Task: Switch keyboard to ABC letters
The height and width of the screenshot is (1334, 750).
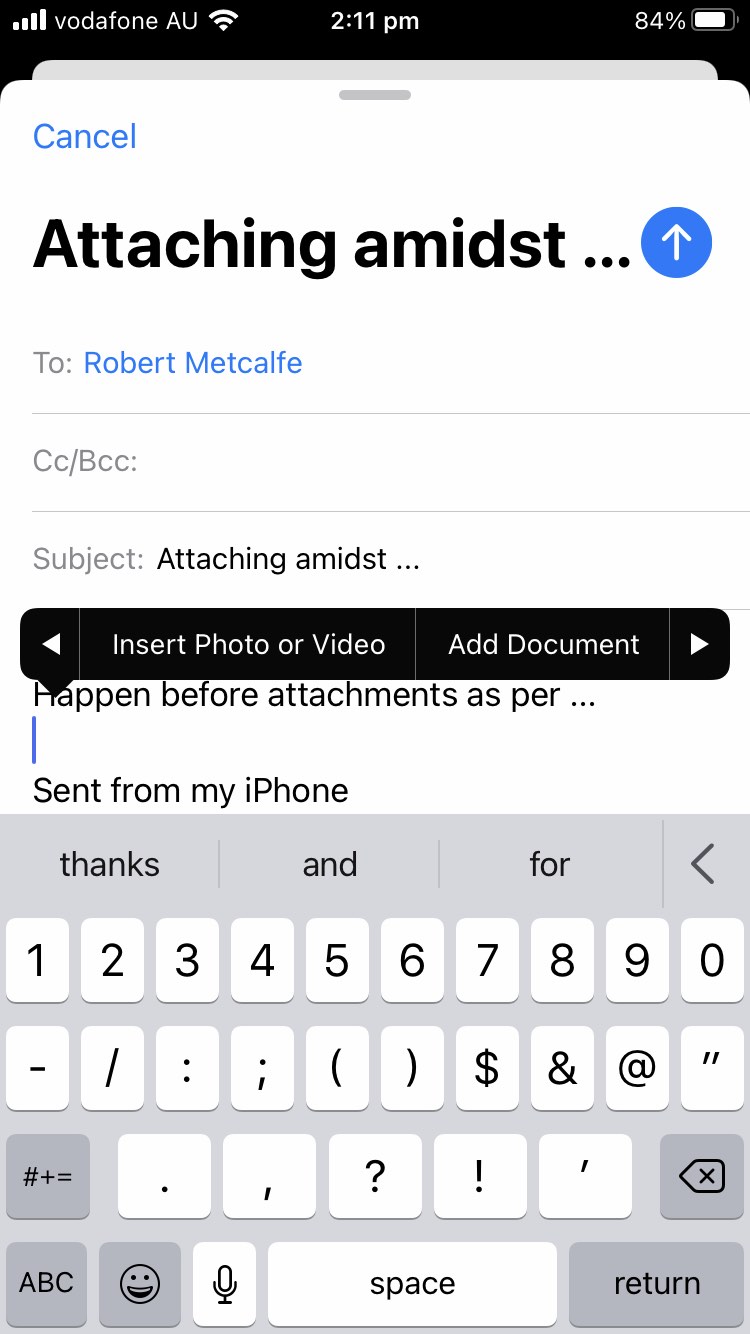Action: tap(46, 1284)
